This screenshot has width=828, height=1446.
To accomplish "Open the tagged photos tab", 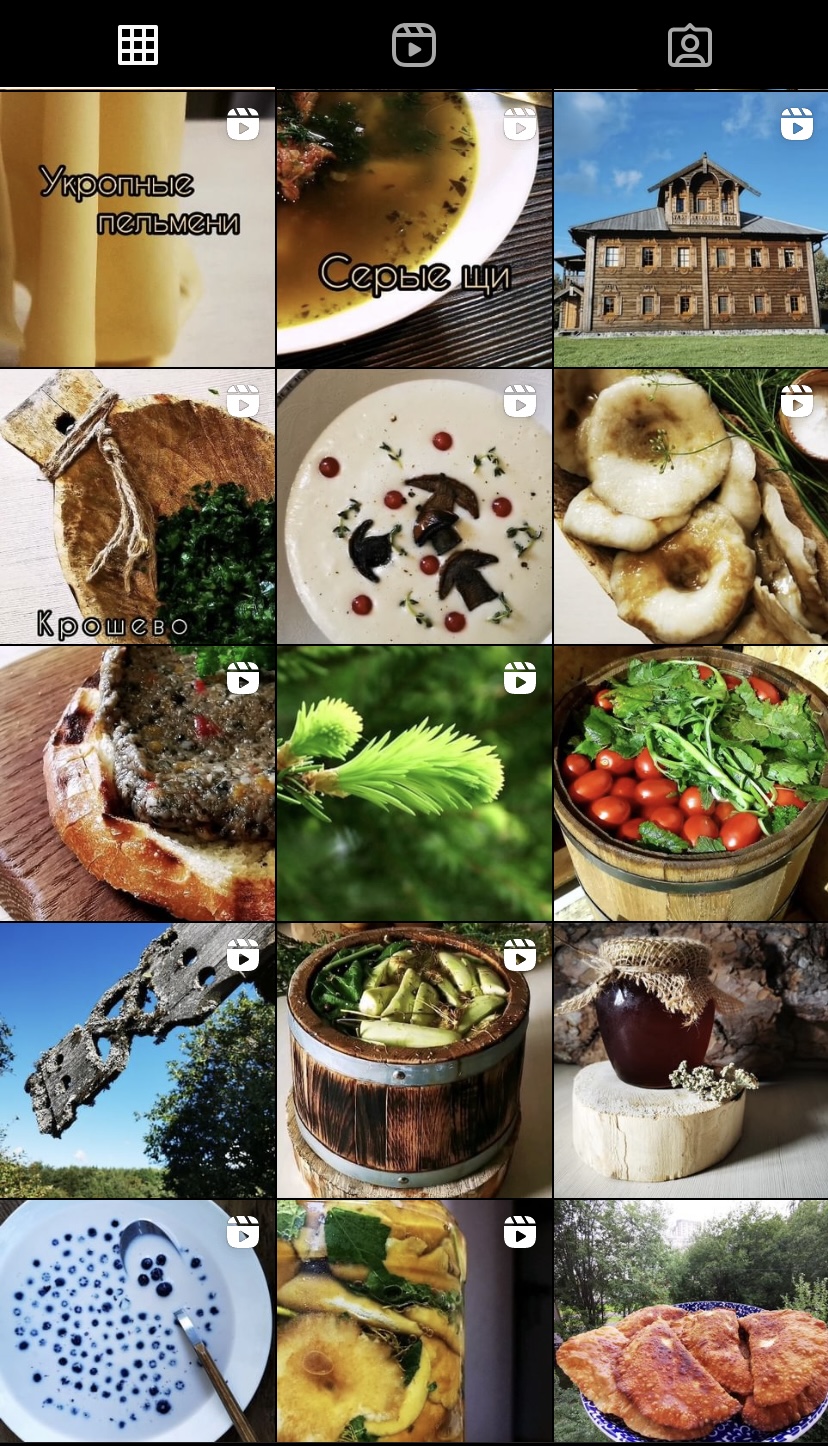I will (x=690, y=45).
